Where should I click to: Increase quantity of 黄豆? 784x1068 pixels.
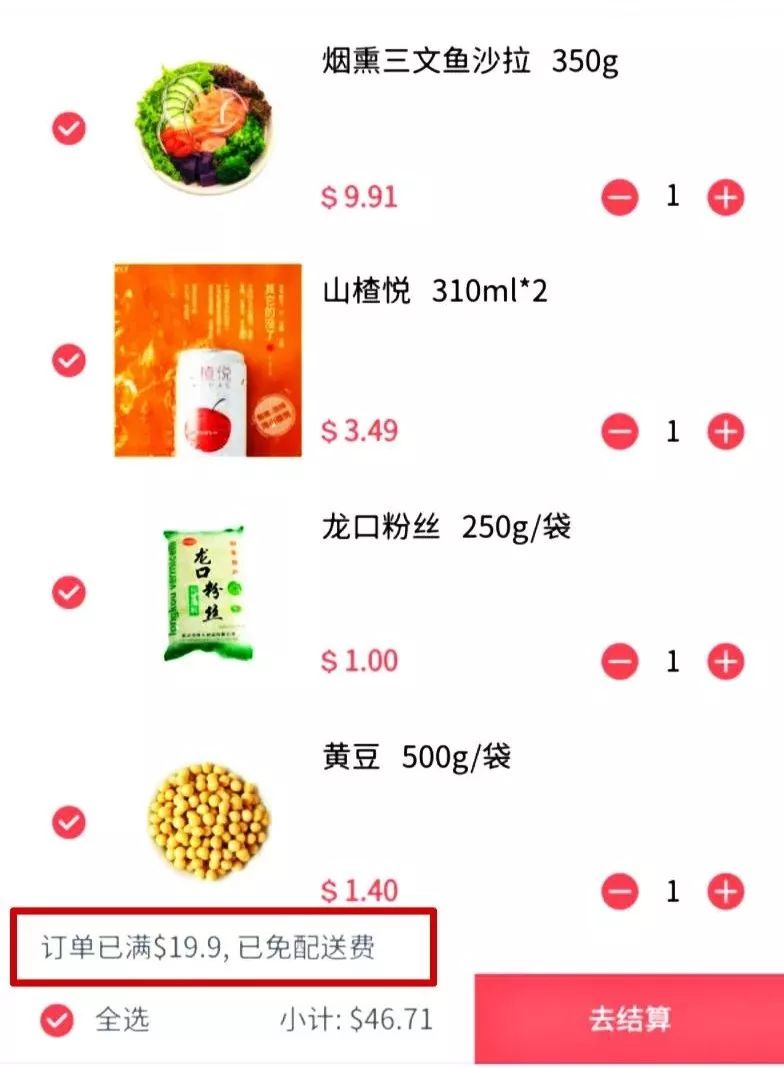click(725, 890)
